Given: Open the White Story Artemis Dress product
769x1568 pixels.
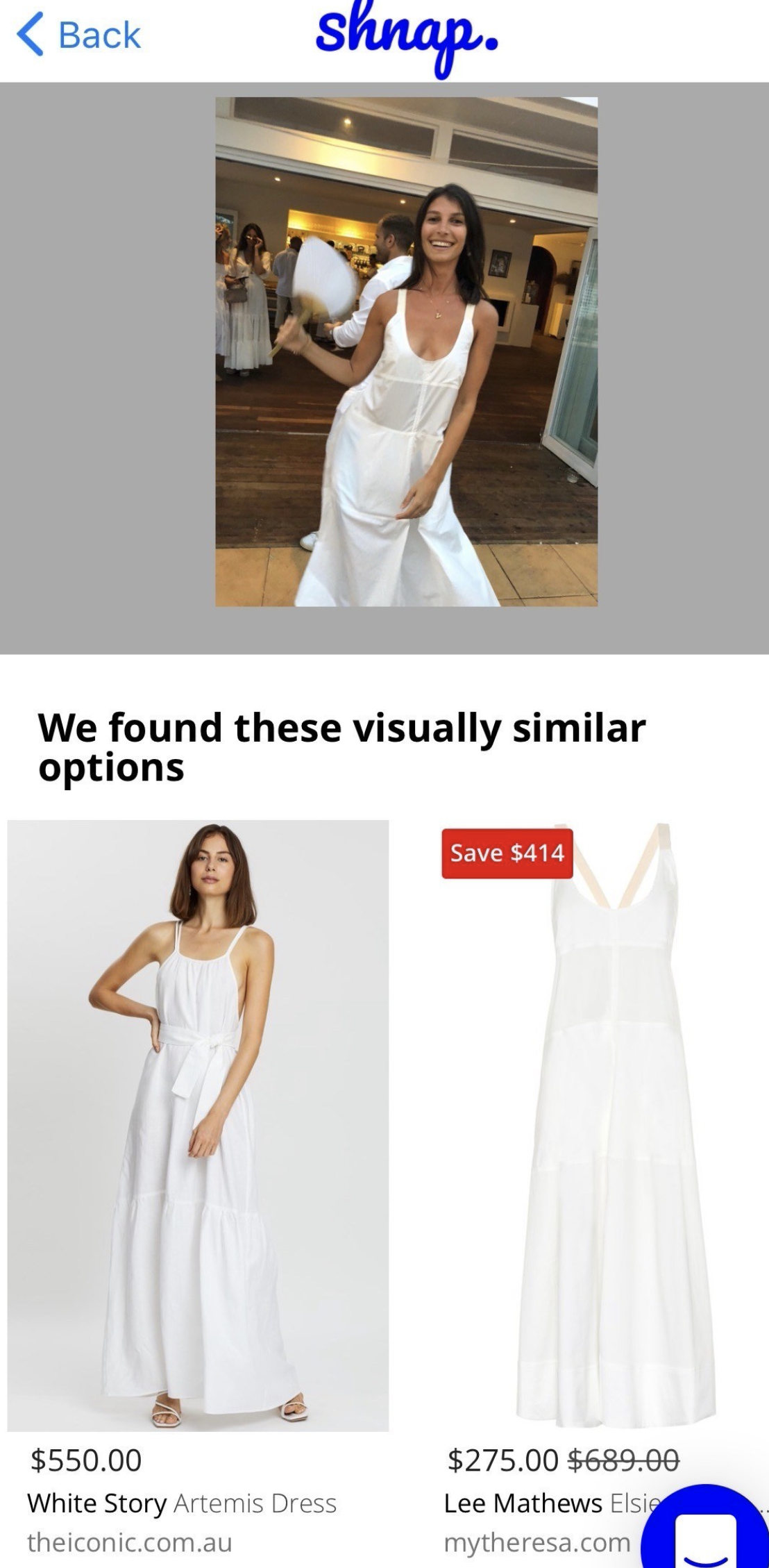Looking at the screenshot, I should click(x=198, y=1125).
